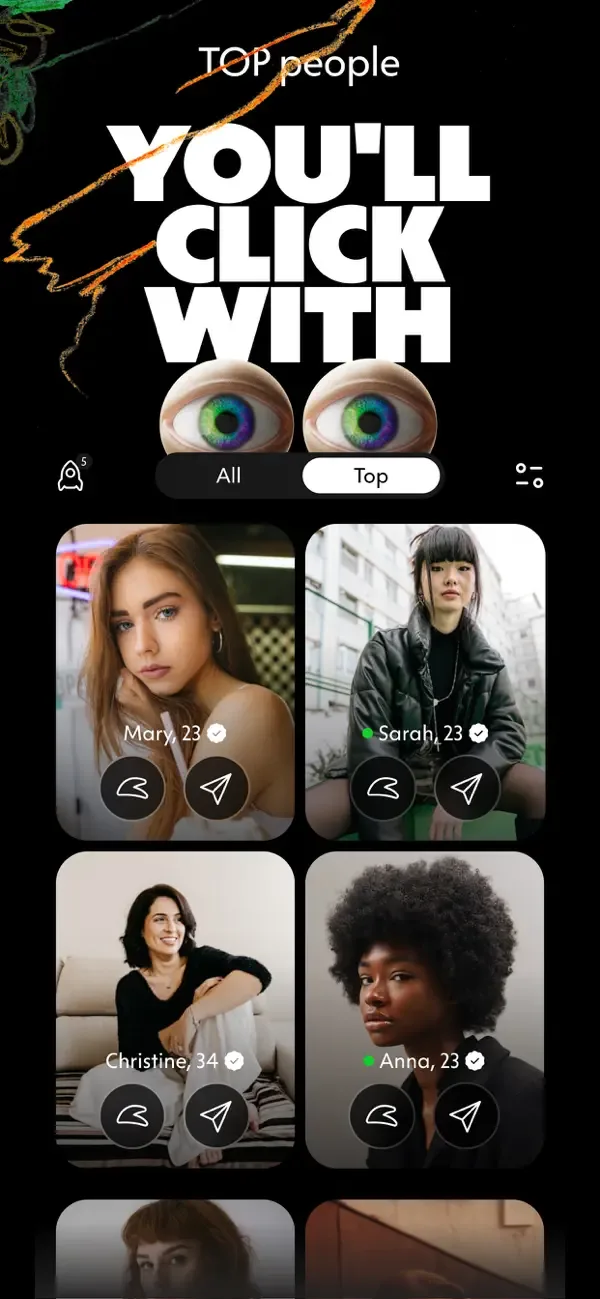Like Anna's profile
The image size is (600, 1299).
[382, 1116]
